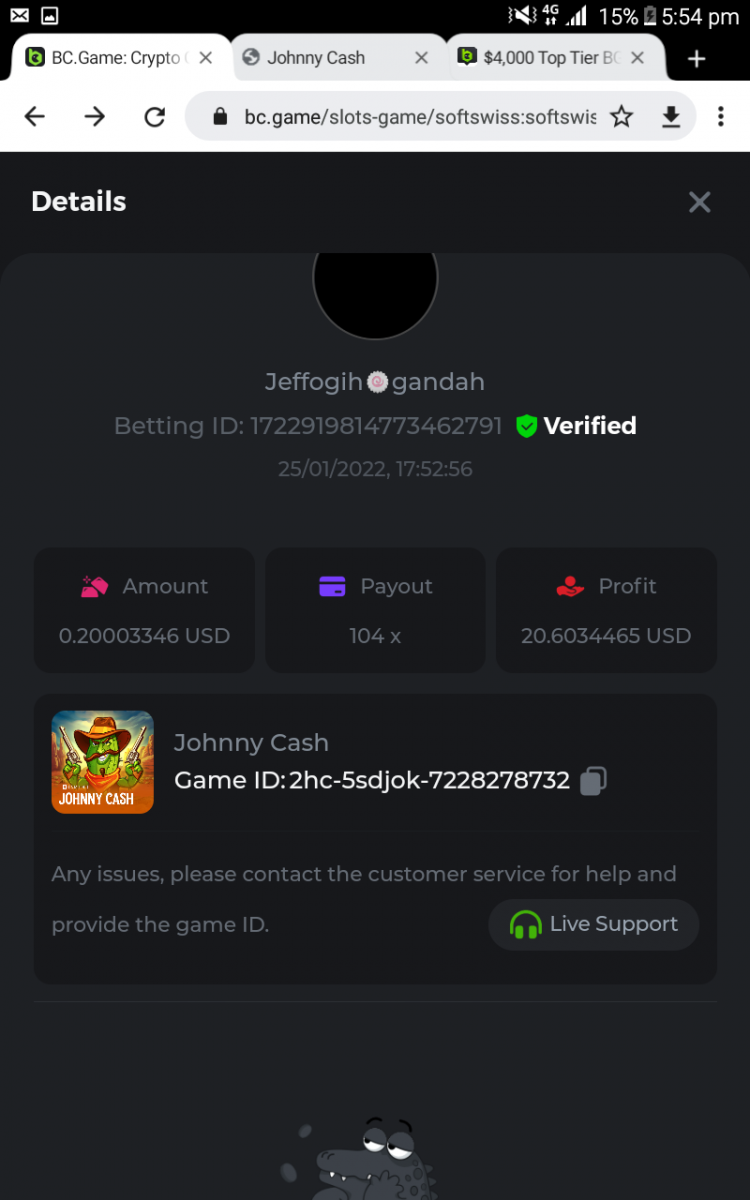Contact Live Support
The image size is (750, 1200).
[594, 925]
